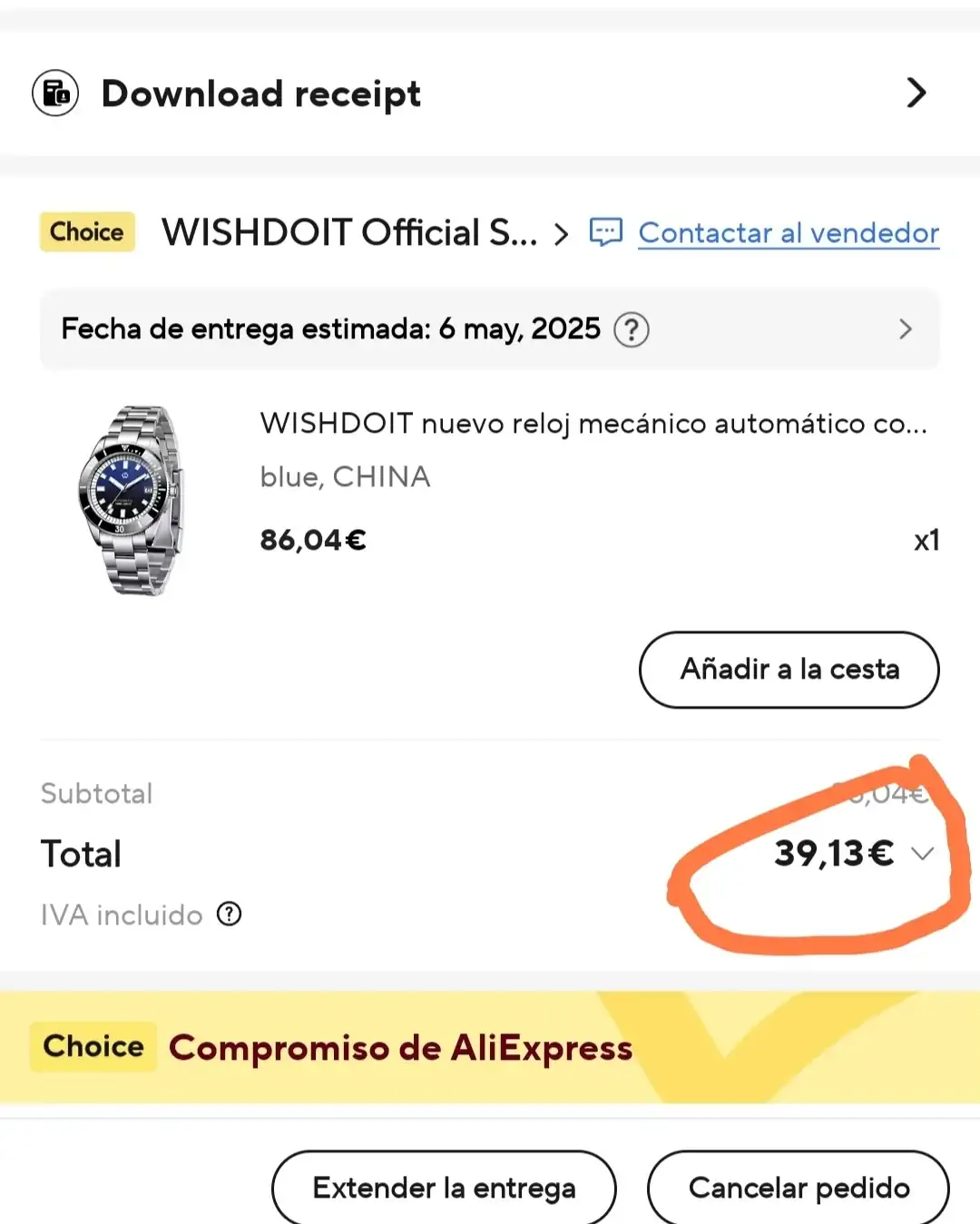Tap Contactar al vendedor link
980x1224 pixels.
click(788, 233)
